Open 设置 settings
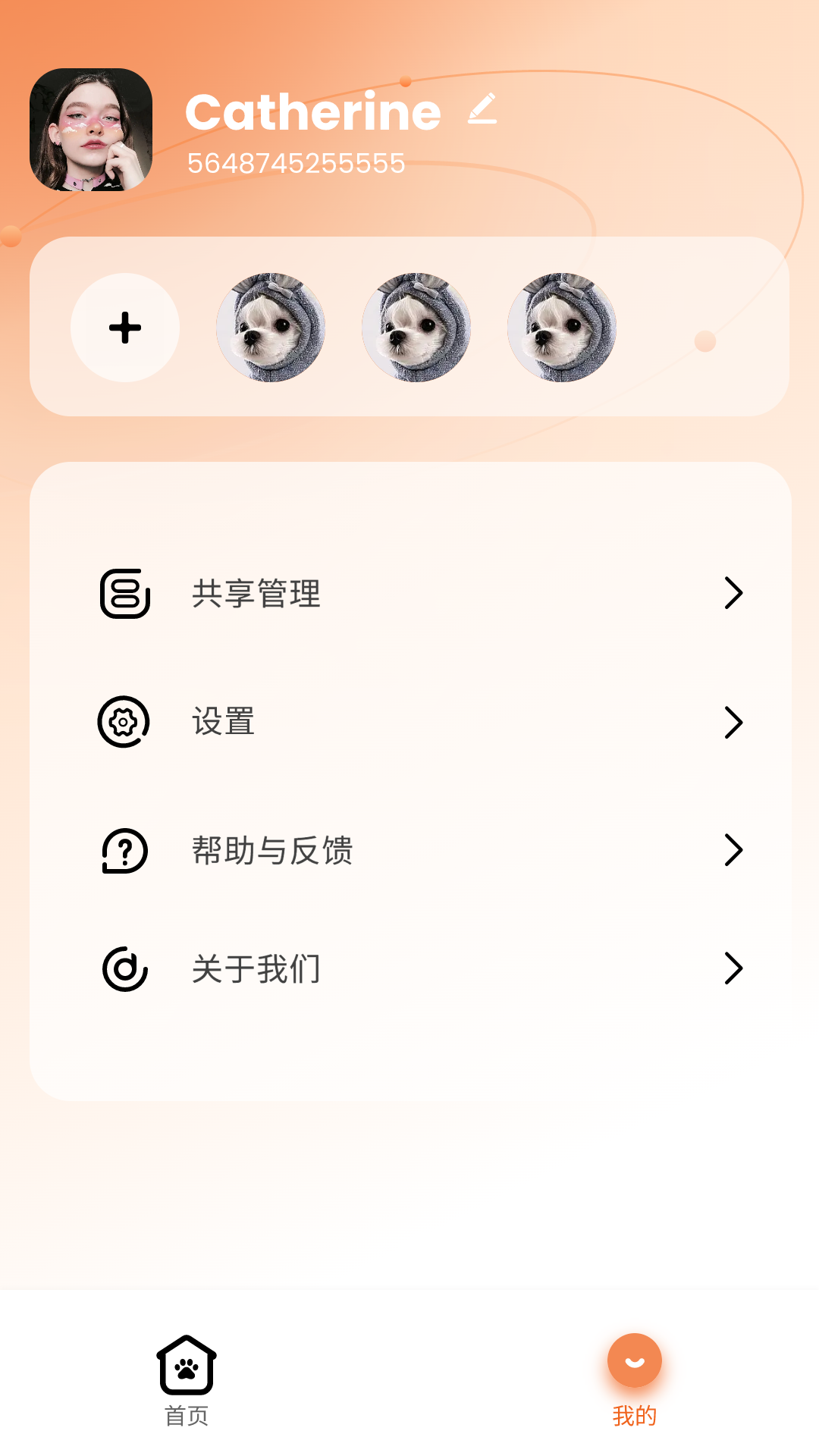 tap(421, 722)
